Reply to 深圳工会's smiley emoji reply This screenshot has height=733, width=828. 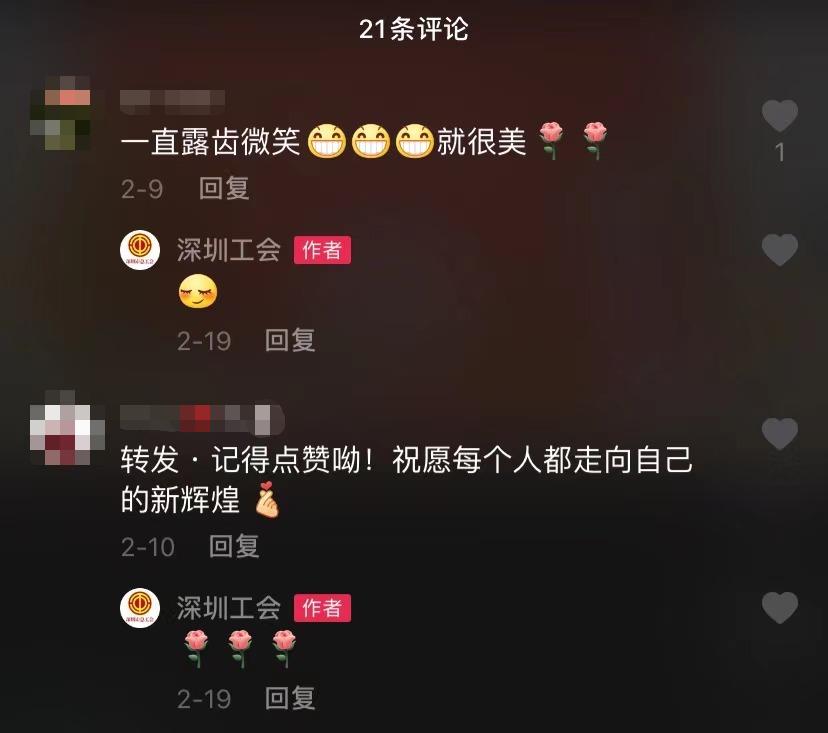coord(290,340)
